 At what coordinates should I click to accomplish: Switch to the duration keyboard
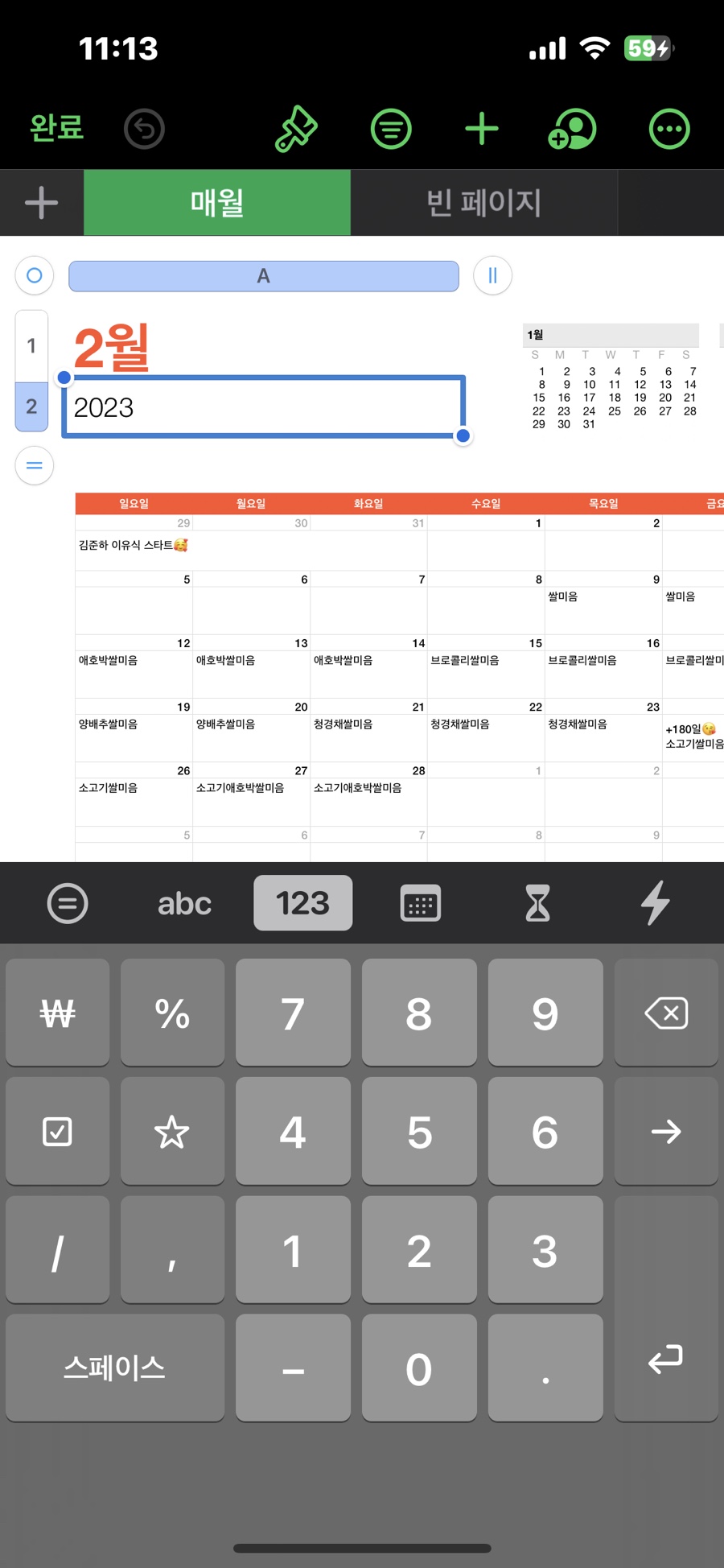537,903
